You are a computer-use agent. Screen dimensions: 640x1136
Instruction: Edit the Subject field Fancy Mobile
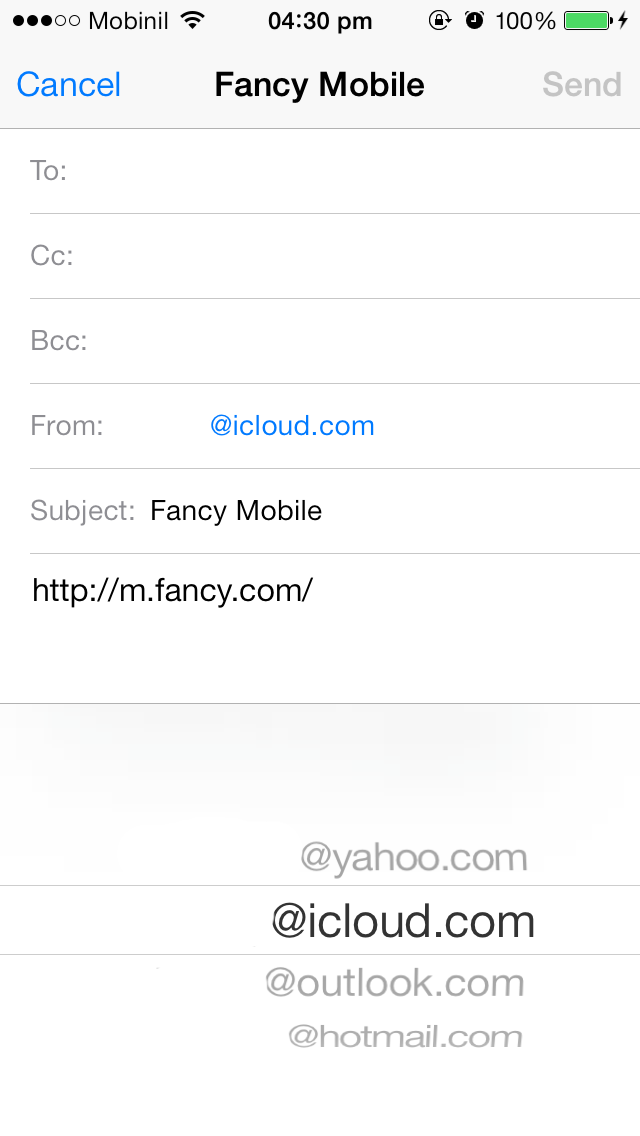335,511
